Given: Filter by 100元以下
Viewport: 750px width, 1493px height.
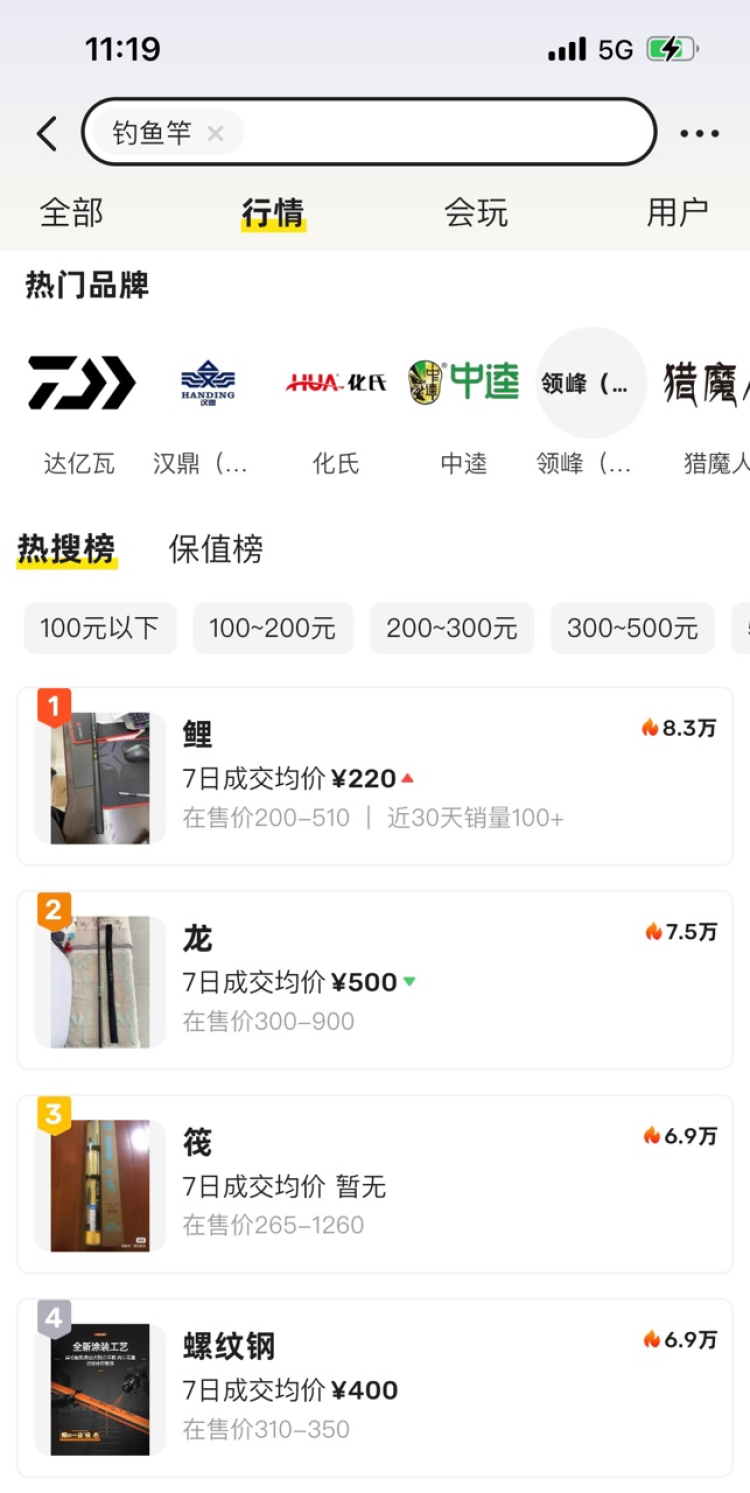Looking at the screenshot, I should 100,628.
